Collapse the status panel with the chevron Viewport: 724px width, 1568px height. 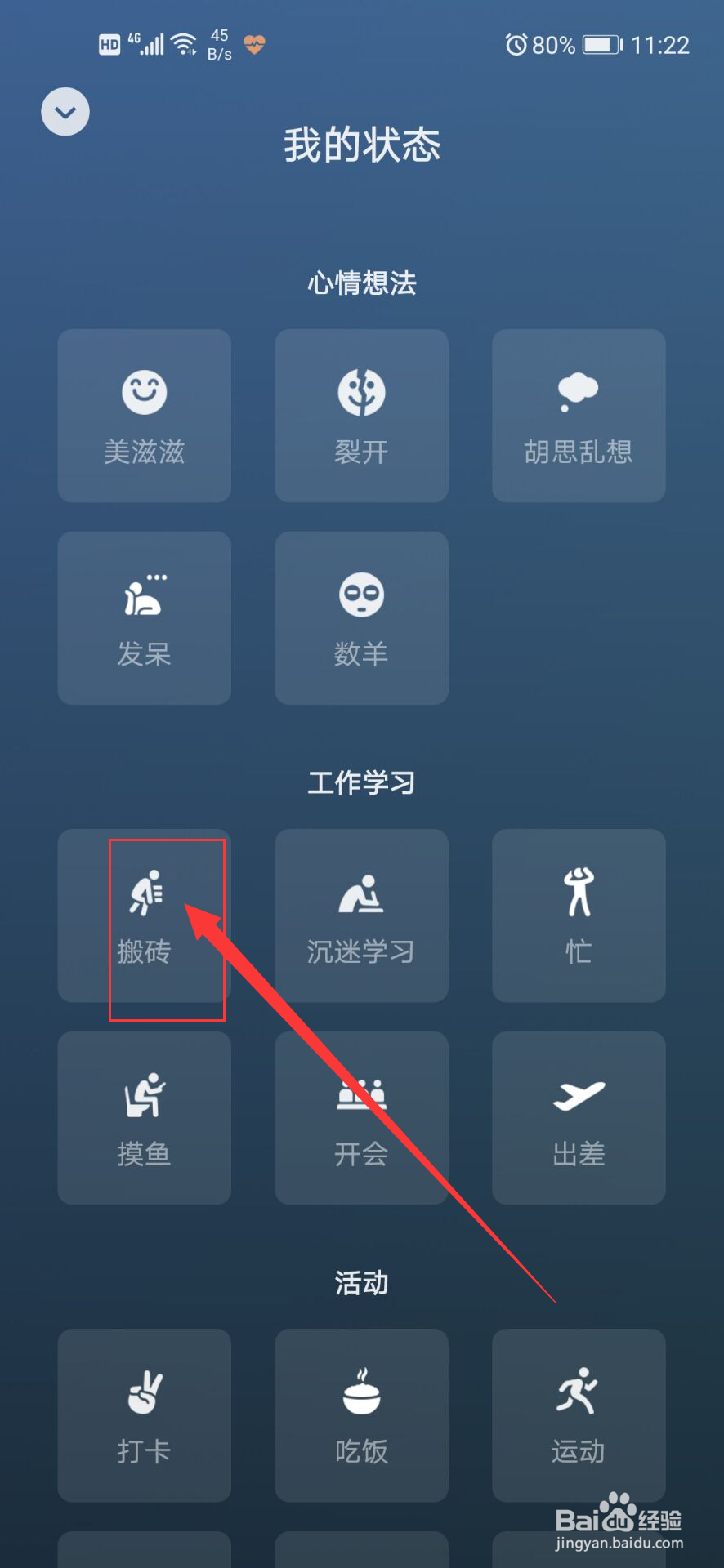coord(65,112)
